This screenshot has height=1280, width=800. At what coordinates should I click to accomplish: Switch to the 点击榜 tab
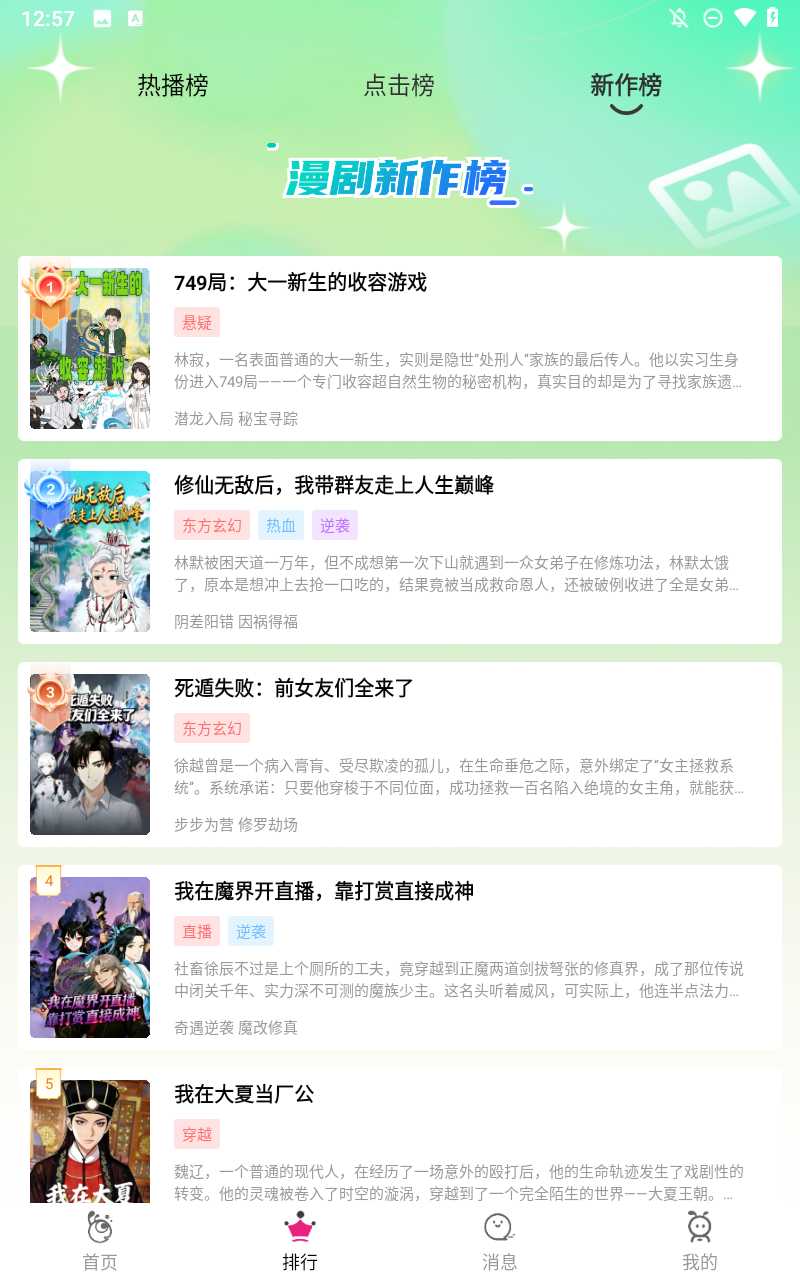click(399, 86)
